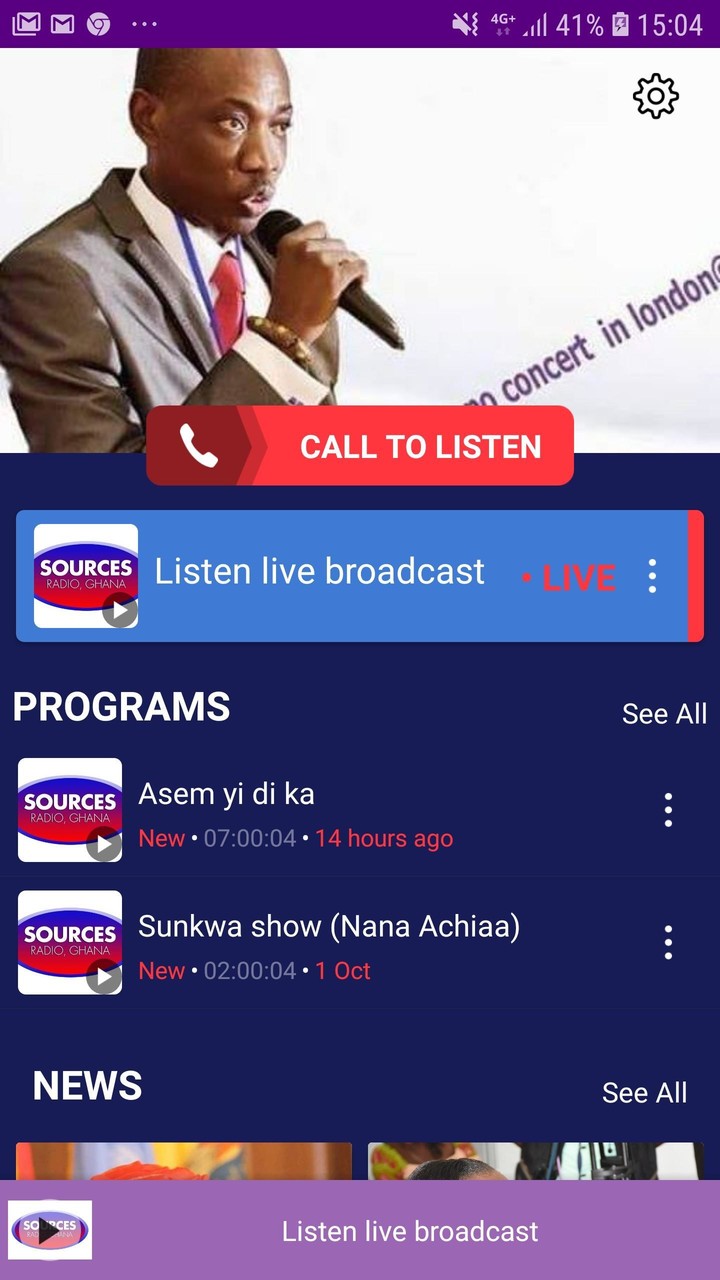Select the NEWS section header
Image resolution: width=720 pixels, height=1280 pixels.
click(x=87, y=1087)
